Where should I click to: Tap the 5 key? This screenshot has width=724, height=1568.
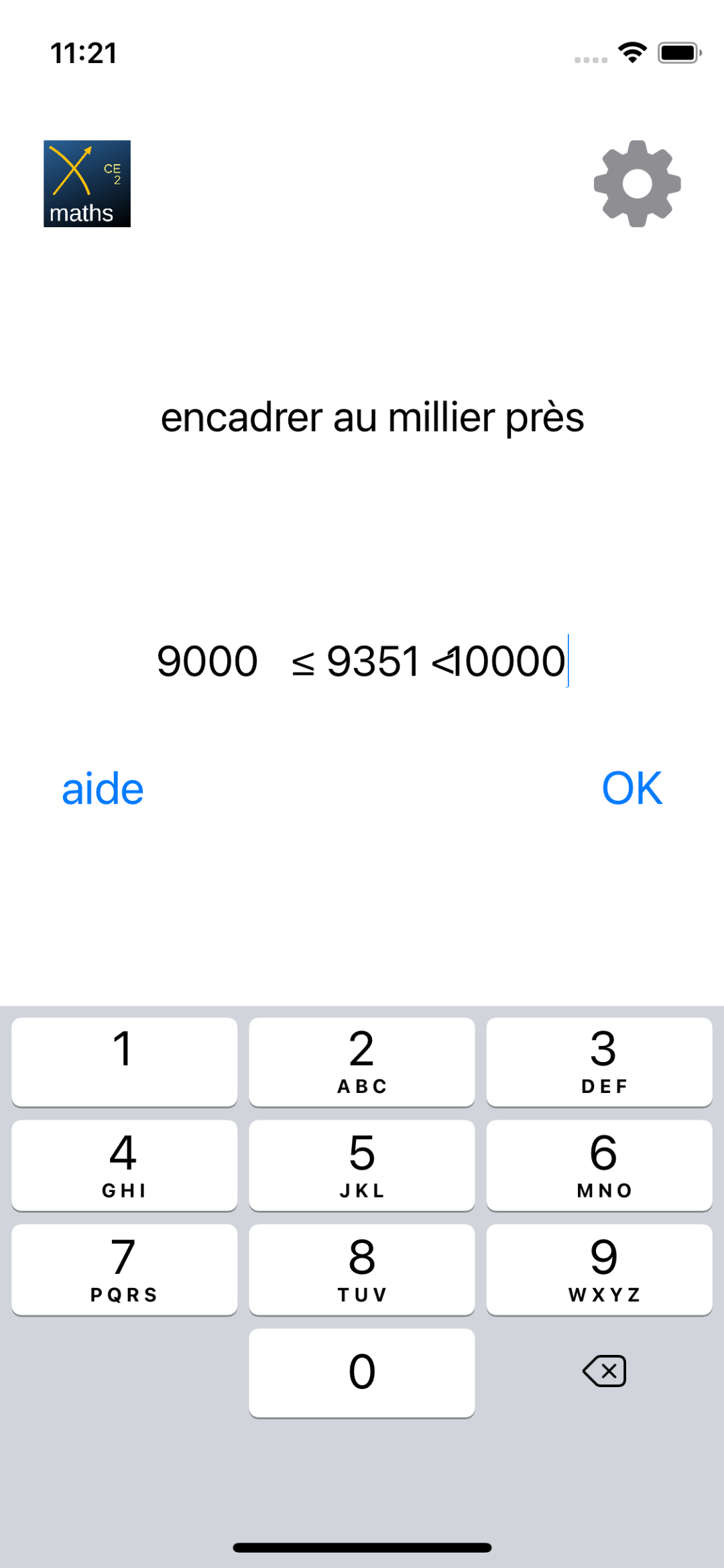pos(362,1165)
